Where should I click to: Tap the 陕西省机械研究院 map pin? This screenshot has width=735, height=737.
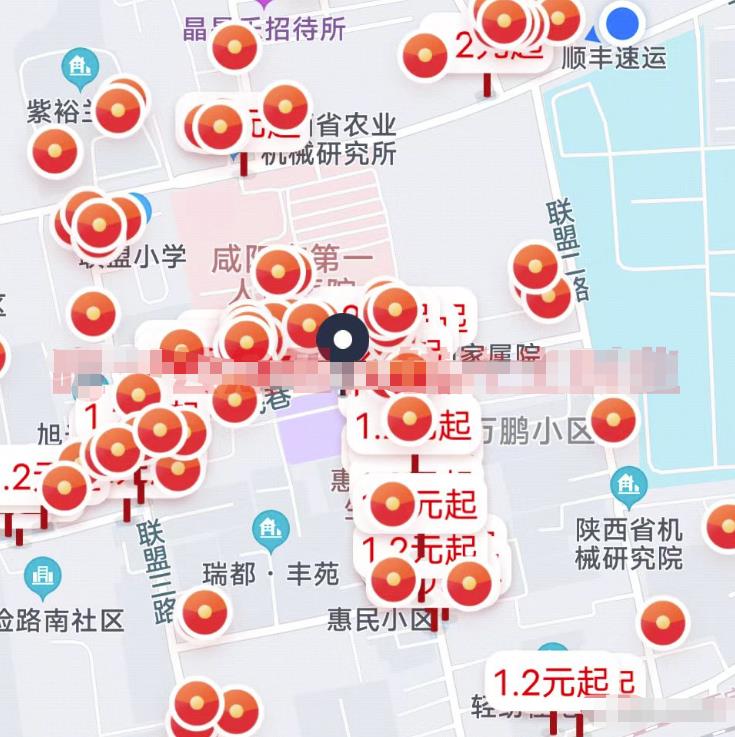[x=628, y=486]
